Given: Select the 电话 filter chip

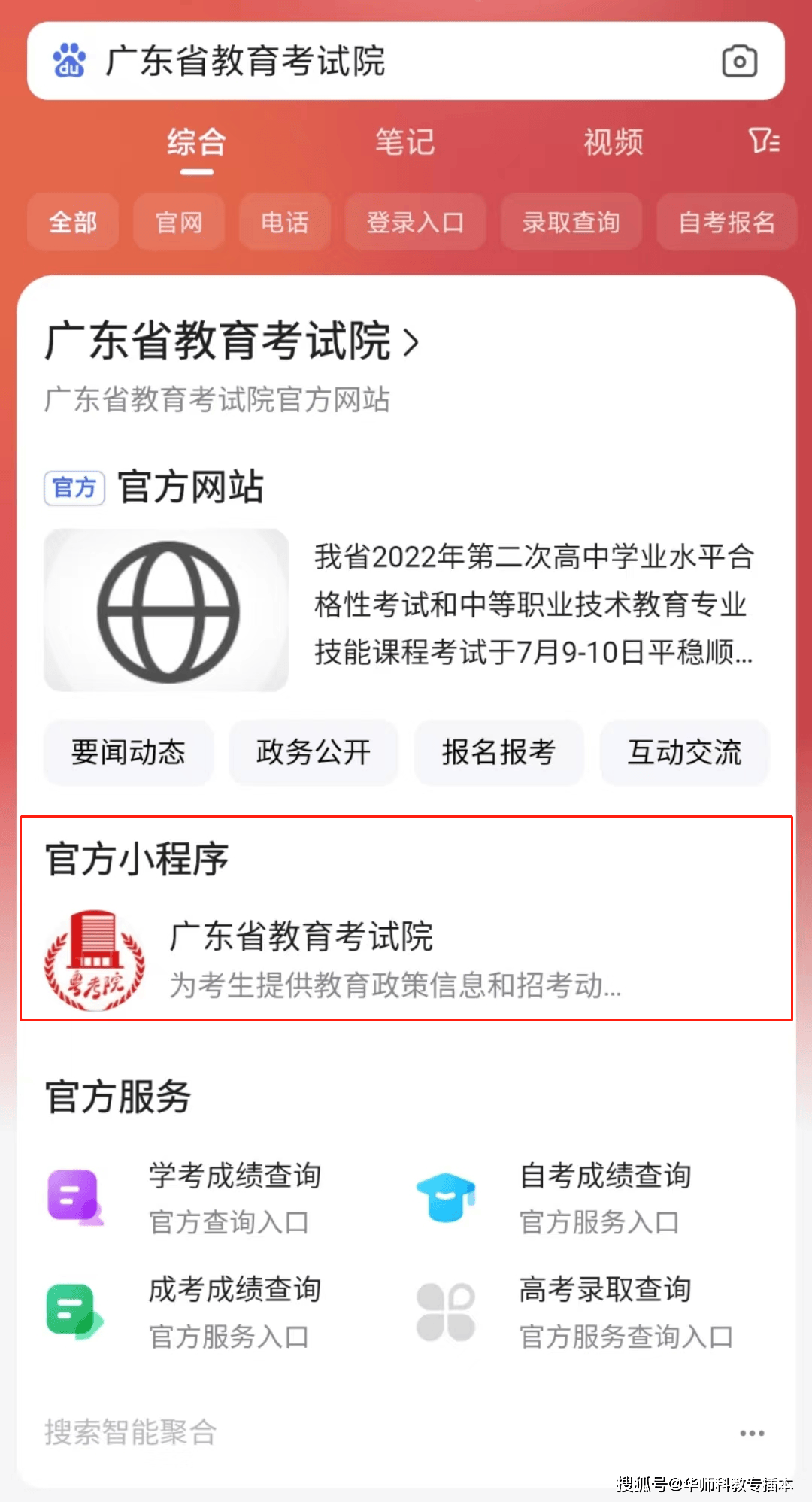Looking at the screenshot, I should [285, 222].
